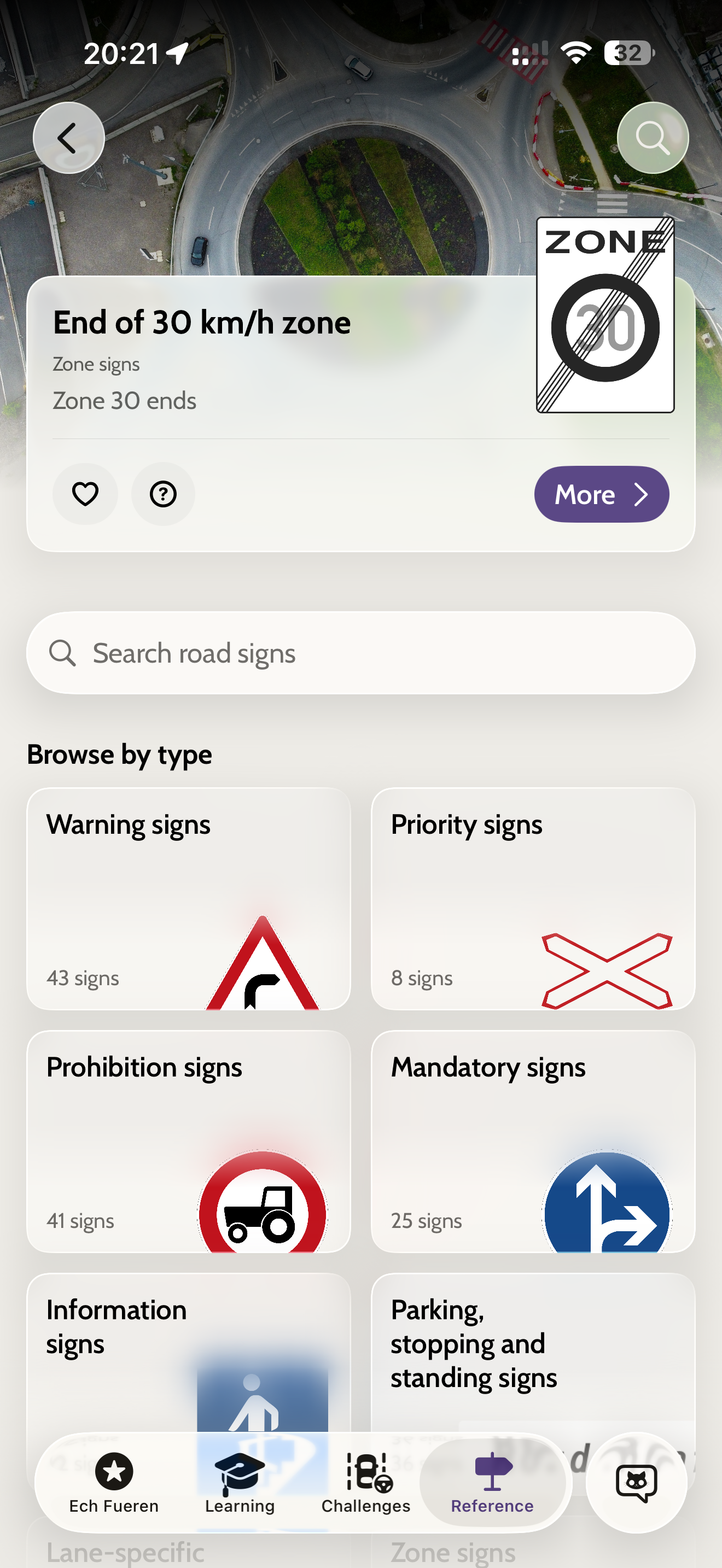Go back using the top arrow
This screenshot has height=1568, width=722.
pos(68,138)
